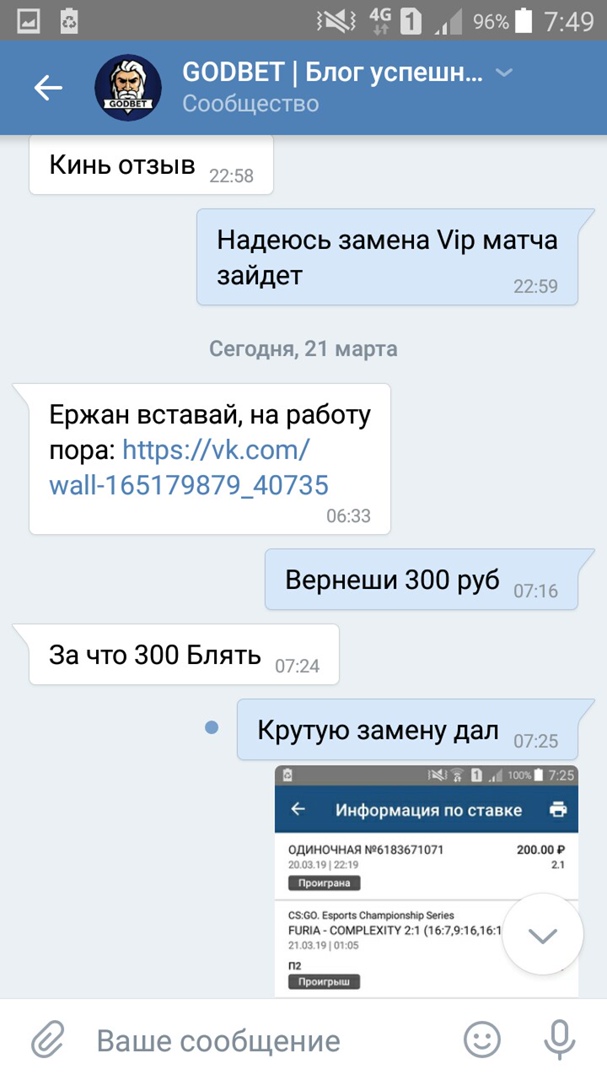Screen dimensions: 607x1080
Task: Open the GODBET community avatar
Action: [x=128, y=88]
